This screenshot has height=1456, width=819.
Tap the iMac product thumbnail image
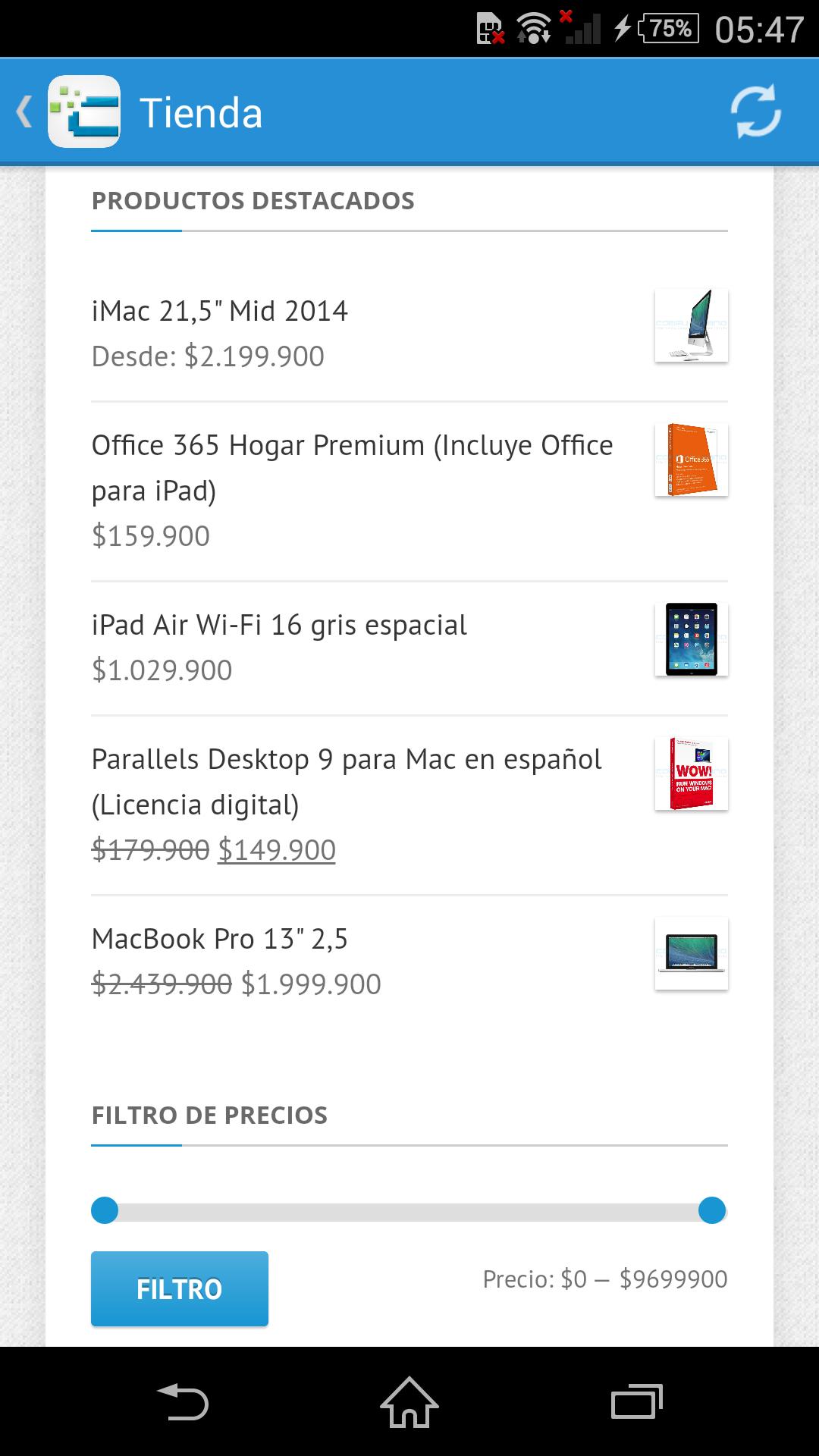click(692, 325)
